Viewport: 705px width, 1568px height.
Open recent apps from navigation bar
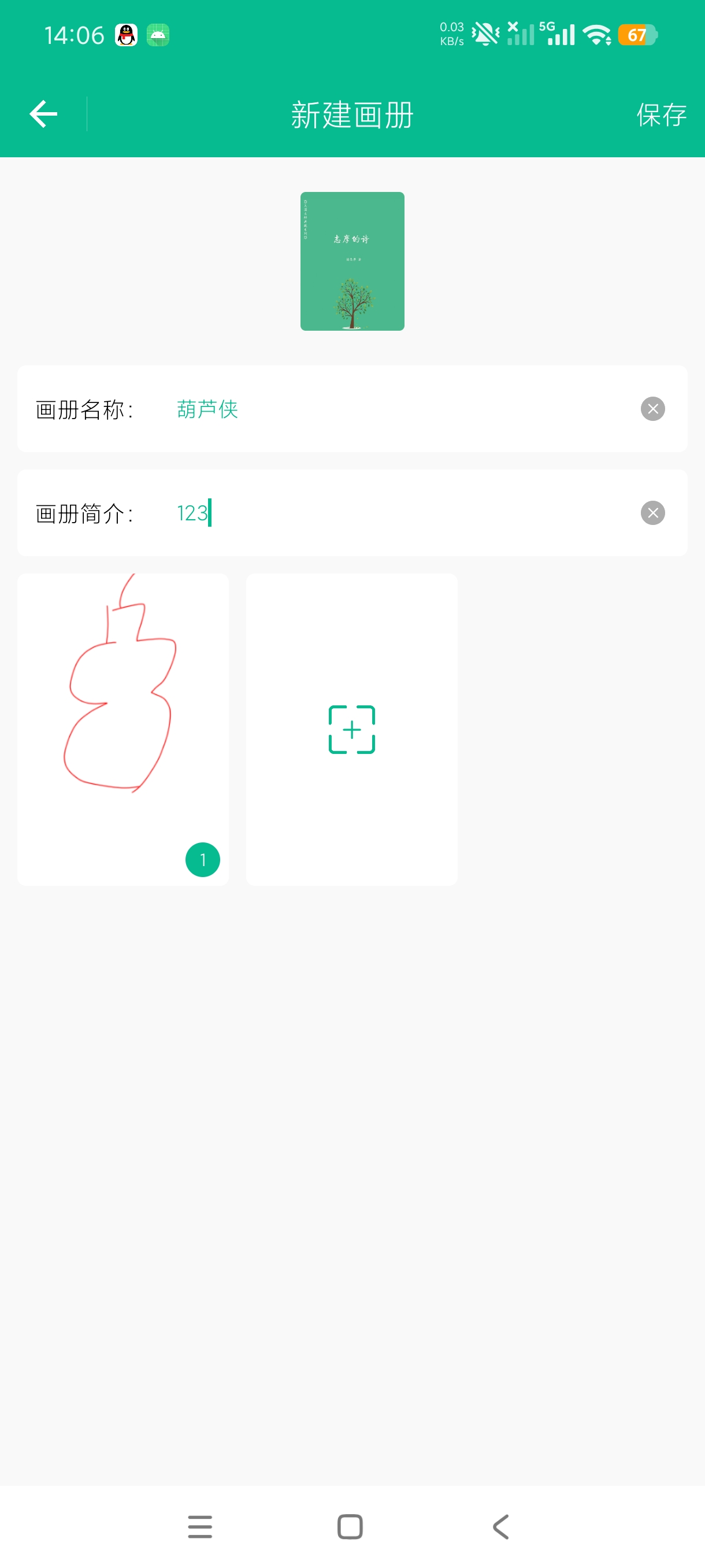pos(200,1526)
